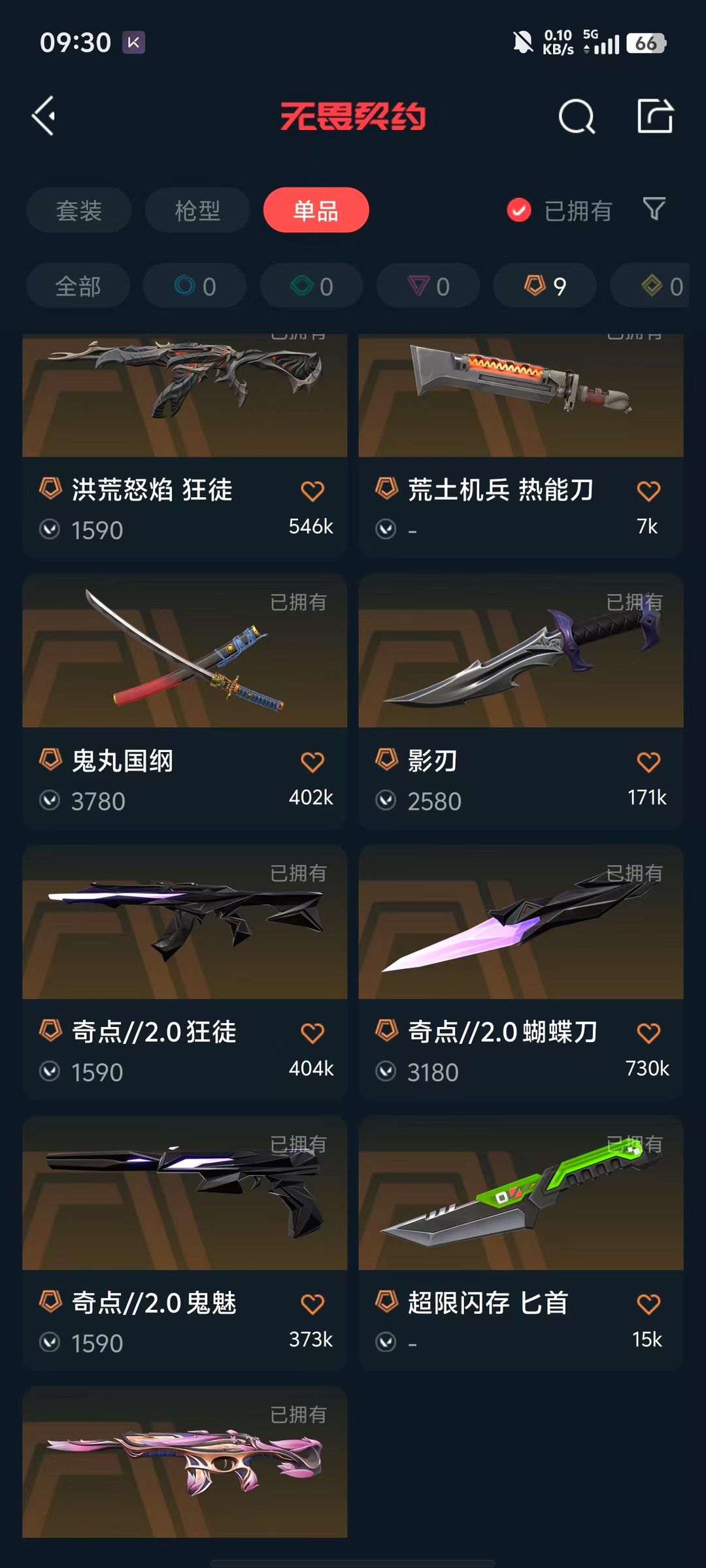This screenshot has height=1568, width=706.
Task: Open the 奇点//2.0 鬼魅 card
Action: 185,1245
